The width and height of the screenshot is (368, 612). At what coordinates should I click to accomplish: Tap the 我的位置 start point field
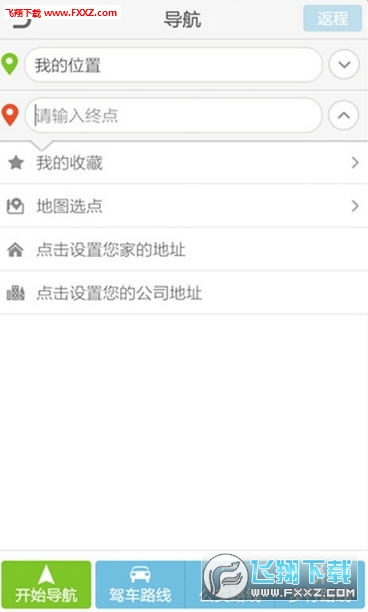[173, 65]
